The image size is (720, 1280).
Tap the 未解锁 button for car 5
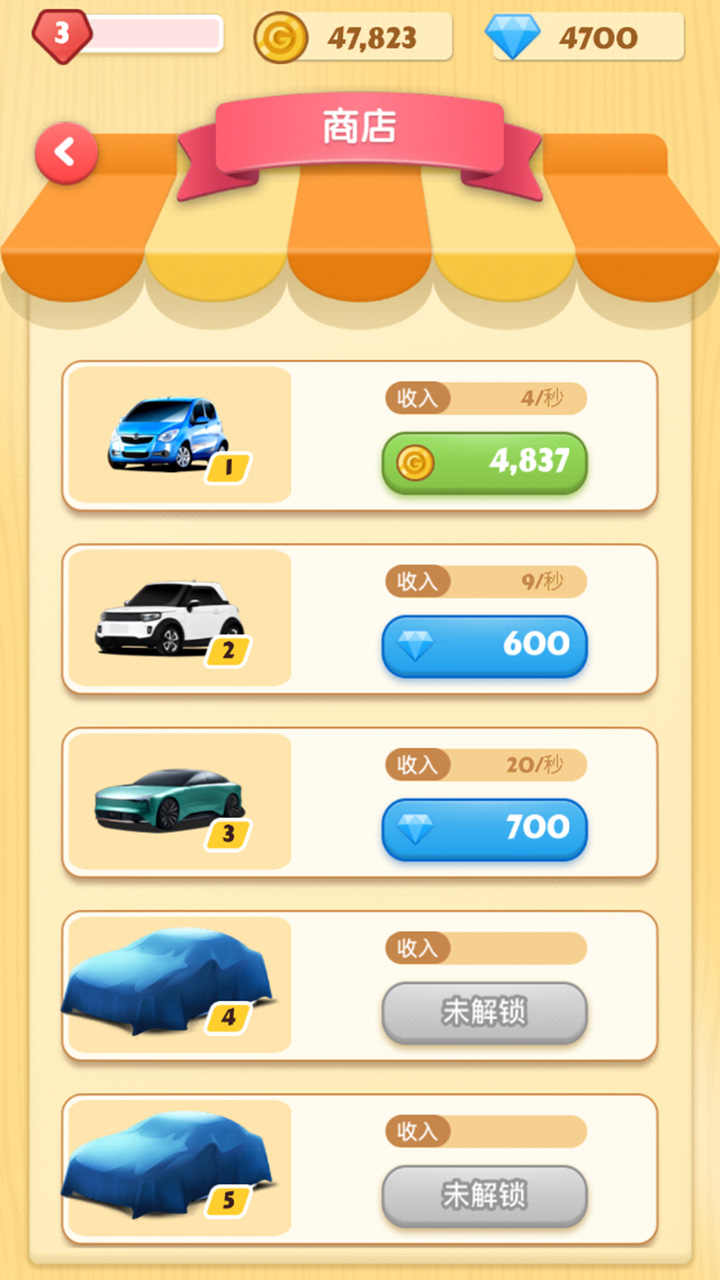(484, 1195)
